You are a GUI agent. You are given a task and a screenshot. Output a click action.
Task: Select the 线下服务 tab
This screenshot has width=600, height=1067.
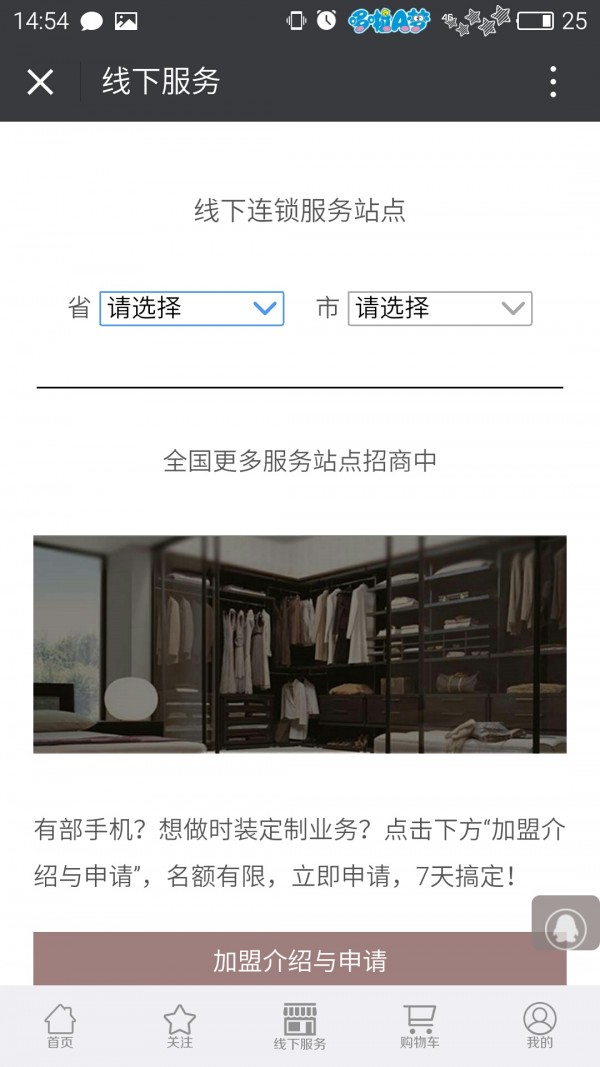pos(299,1026)
